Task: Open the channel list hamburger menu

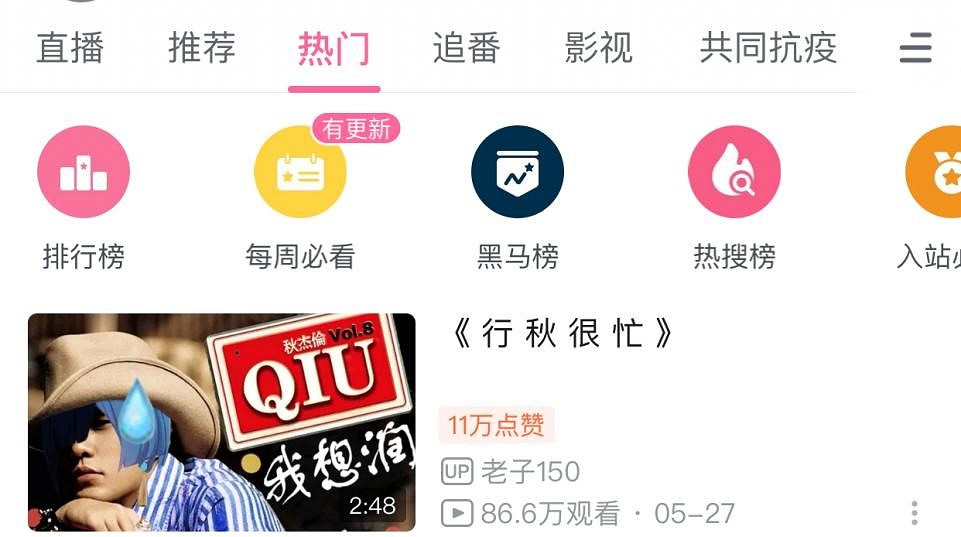Action: click(915, 48)
